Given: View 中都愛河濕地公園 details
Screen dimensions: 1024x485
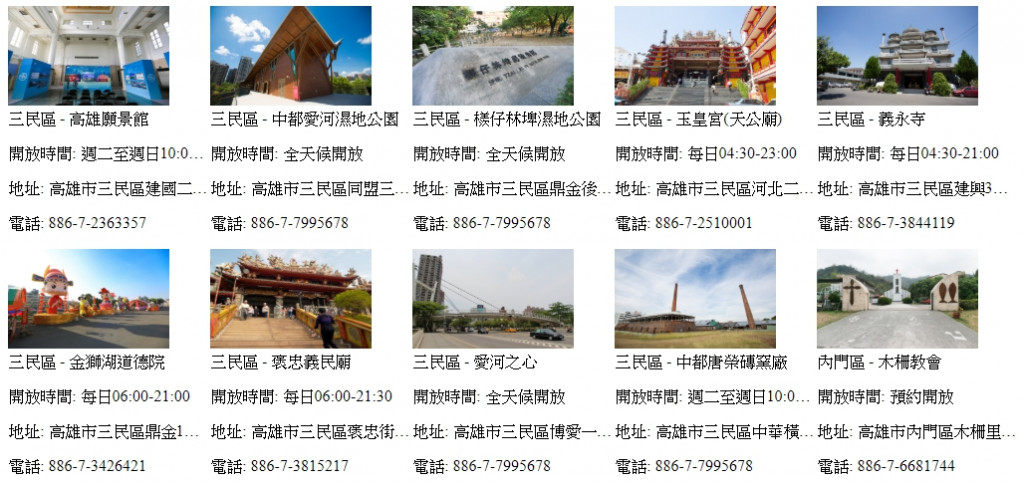Looking at the screenshot, I should (291, 56).
